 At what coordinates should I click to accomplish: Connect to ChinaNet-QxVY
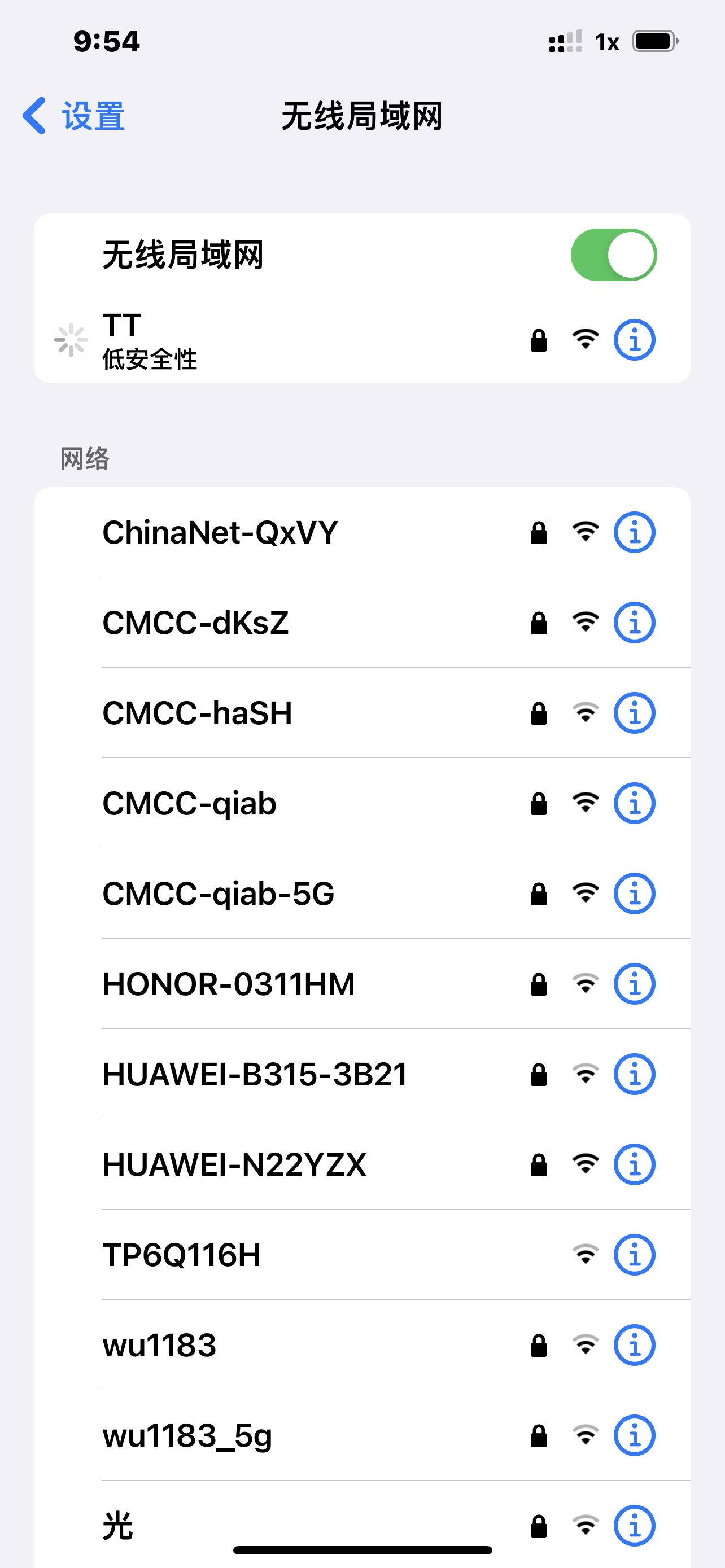coord(220,533)
